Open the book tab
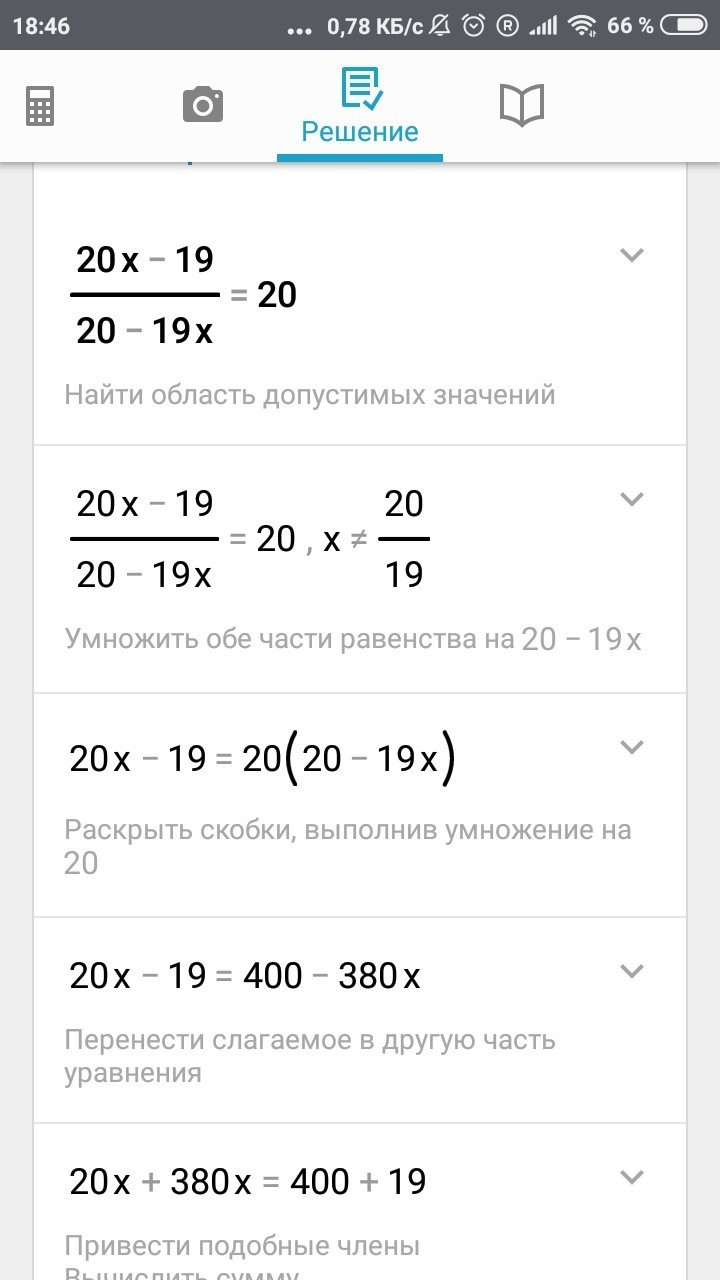The image size is (720, 1280). pos(521,105)
